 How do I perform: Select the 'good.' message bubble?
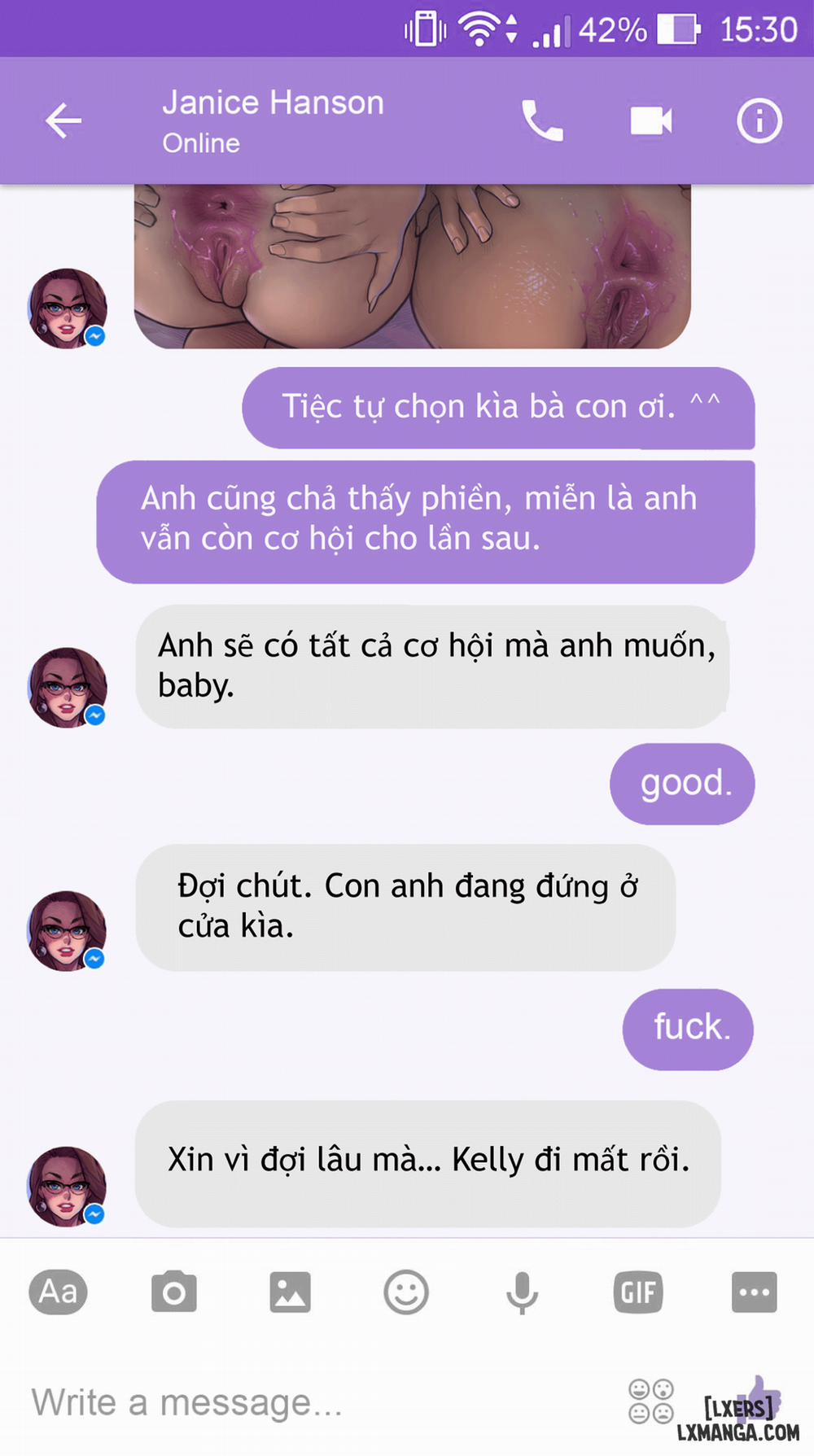point(682,783)
